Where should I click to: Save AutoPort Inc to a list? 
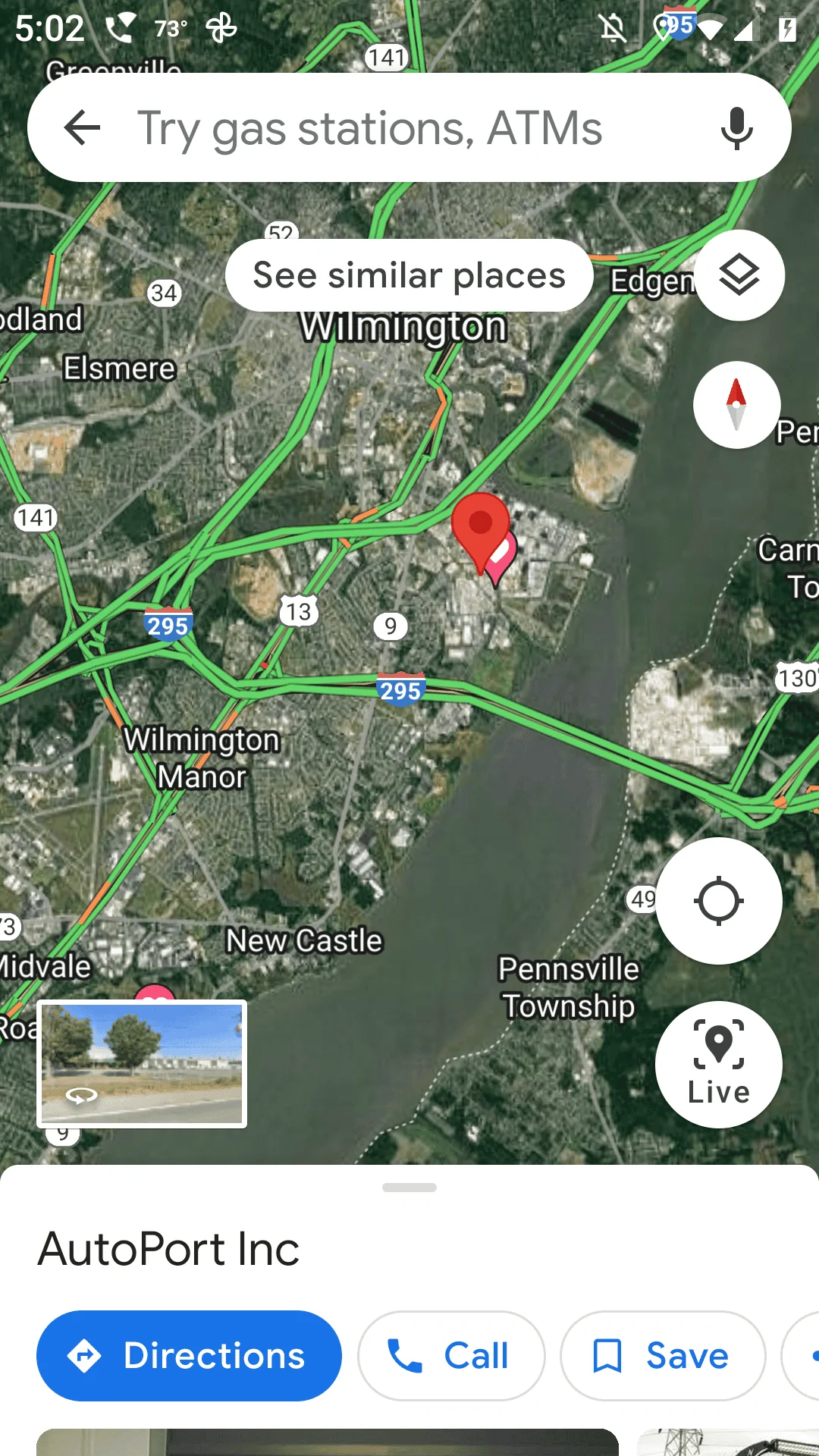pos(662,1355)
